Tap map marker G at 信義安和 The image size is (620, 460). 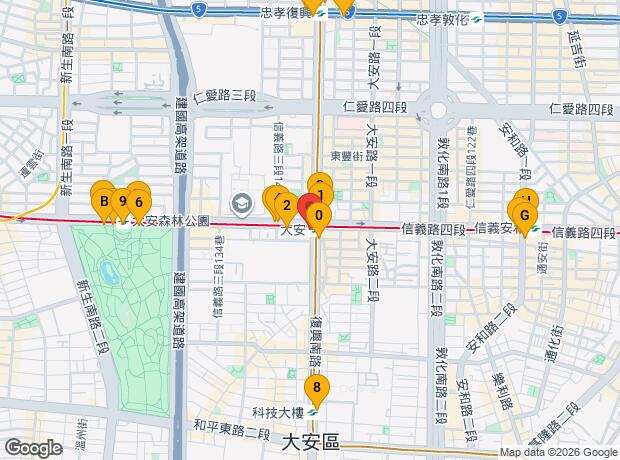(523, 214)
